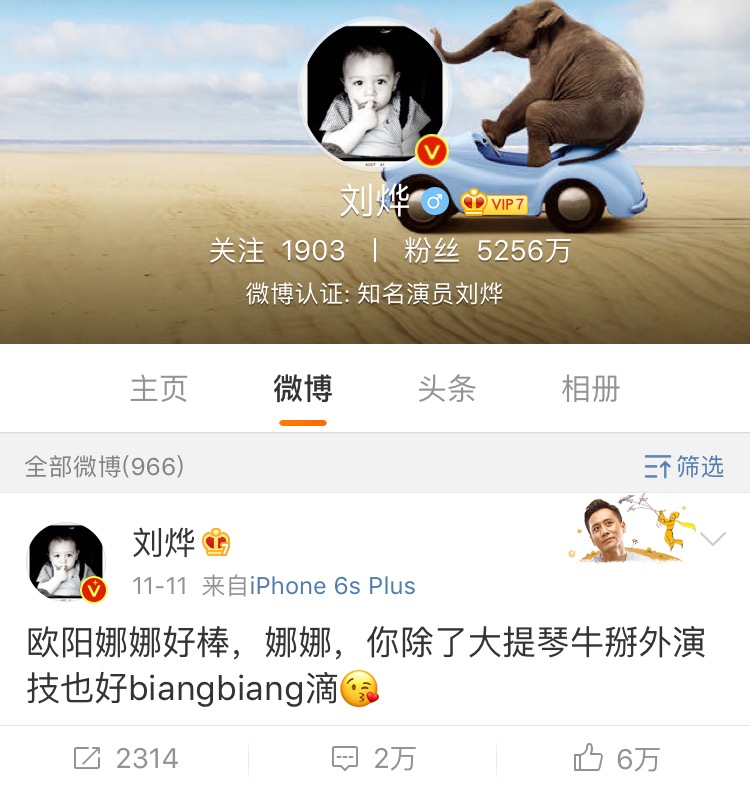Image resolution: width=750 pixels, height=789 pixels.
Task: Tap the small avatar in the post
Action: (66, 561)
